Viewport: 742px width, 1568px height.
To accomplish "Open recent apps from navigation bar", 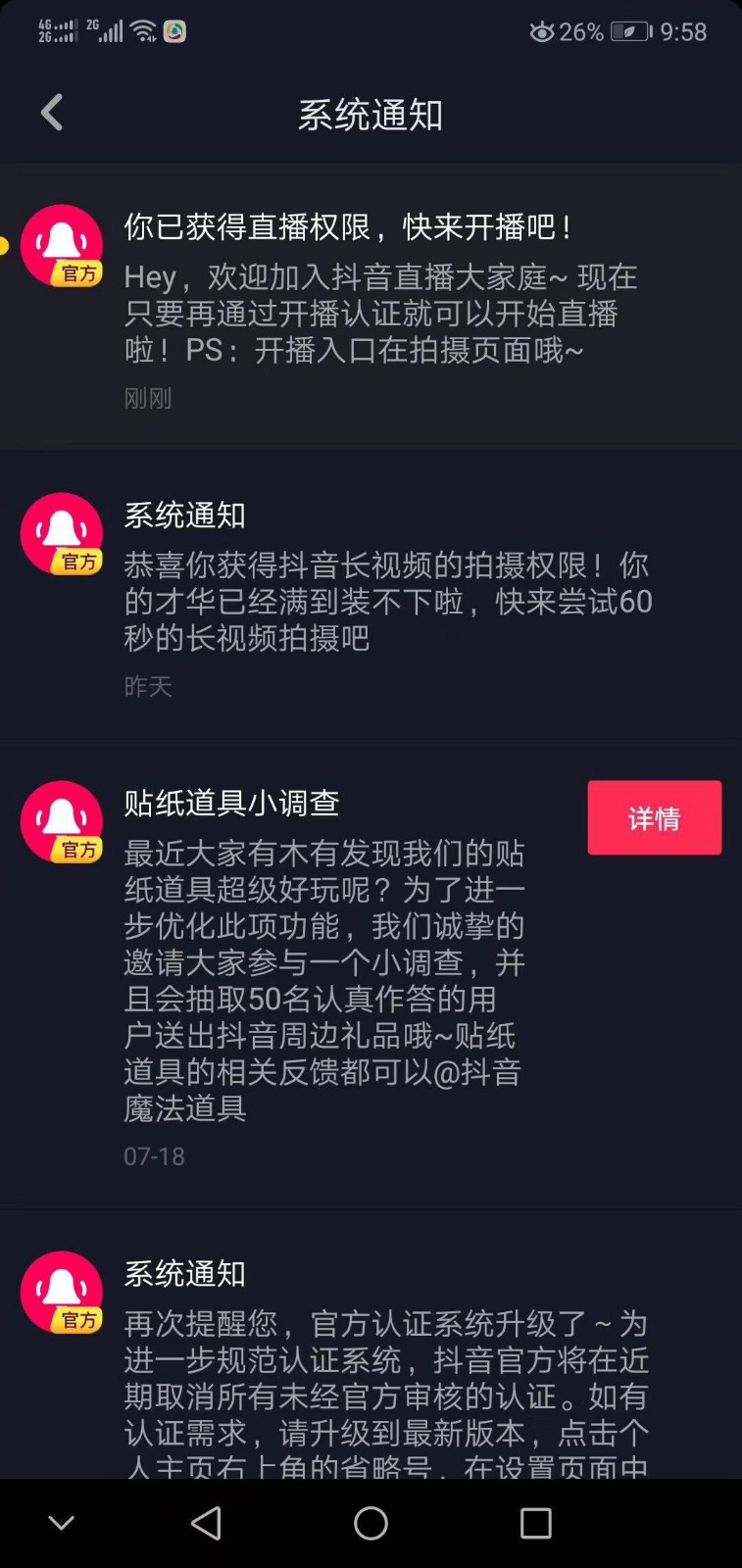I will point(535,1523).
